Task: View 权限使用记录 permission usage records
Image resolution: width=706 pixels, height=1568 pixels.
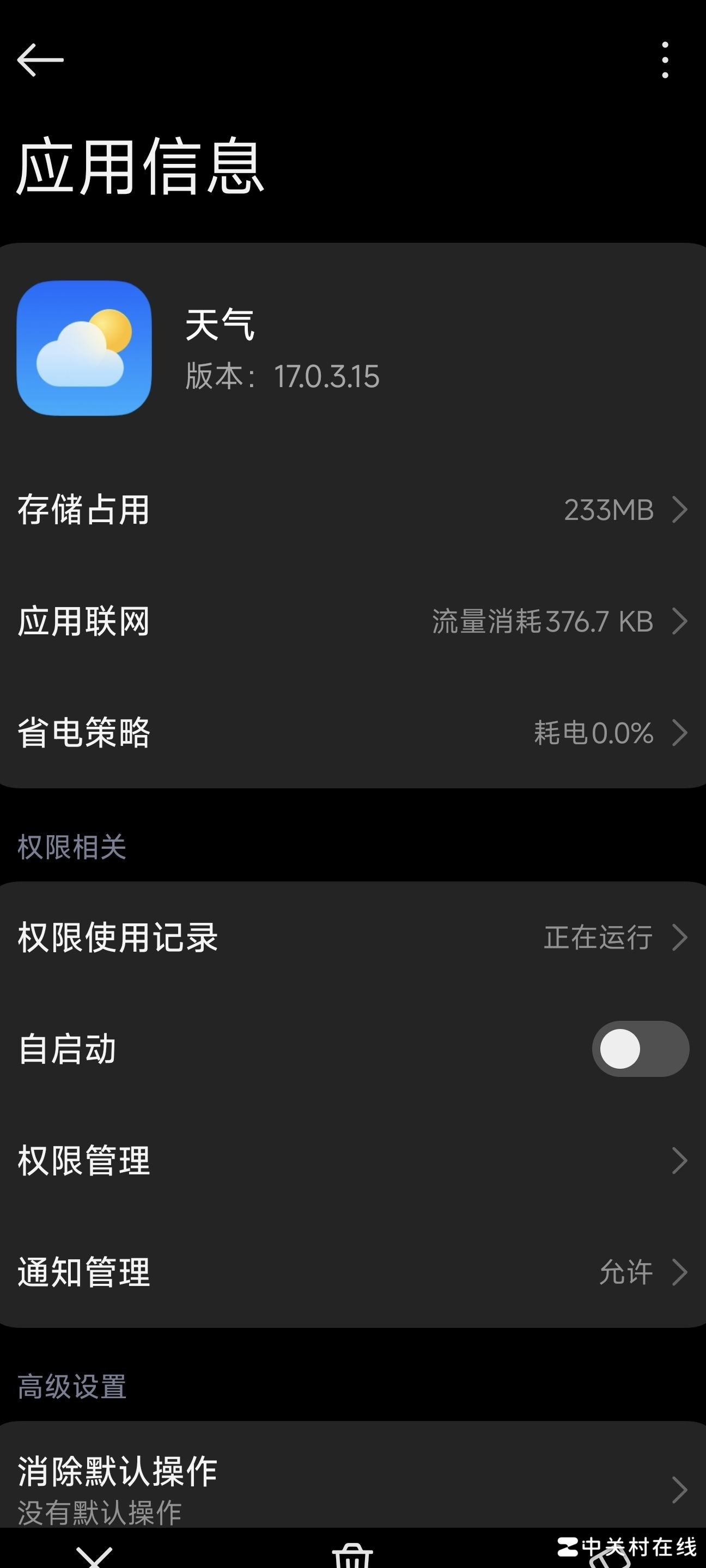Action: pyautogui.click(x=352, y=937)
